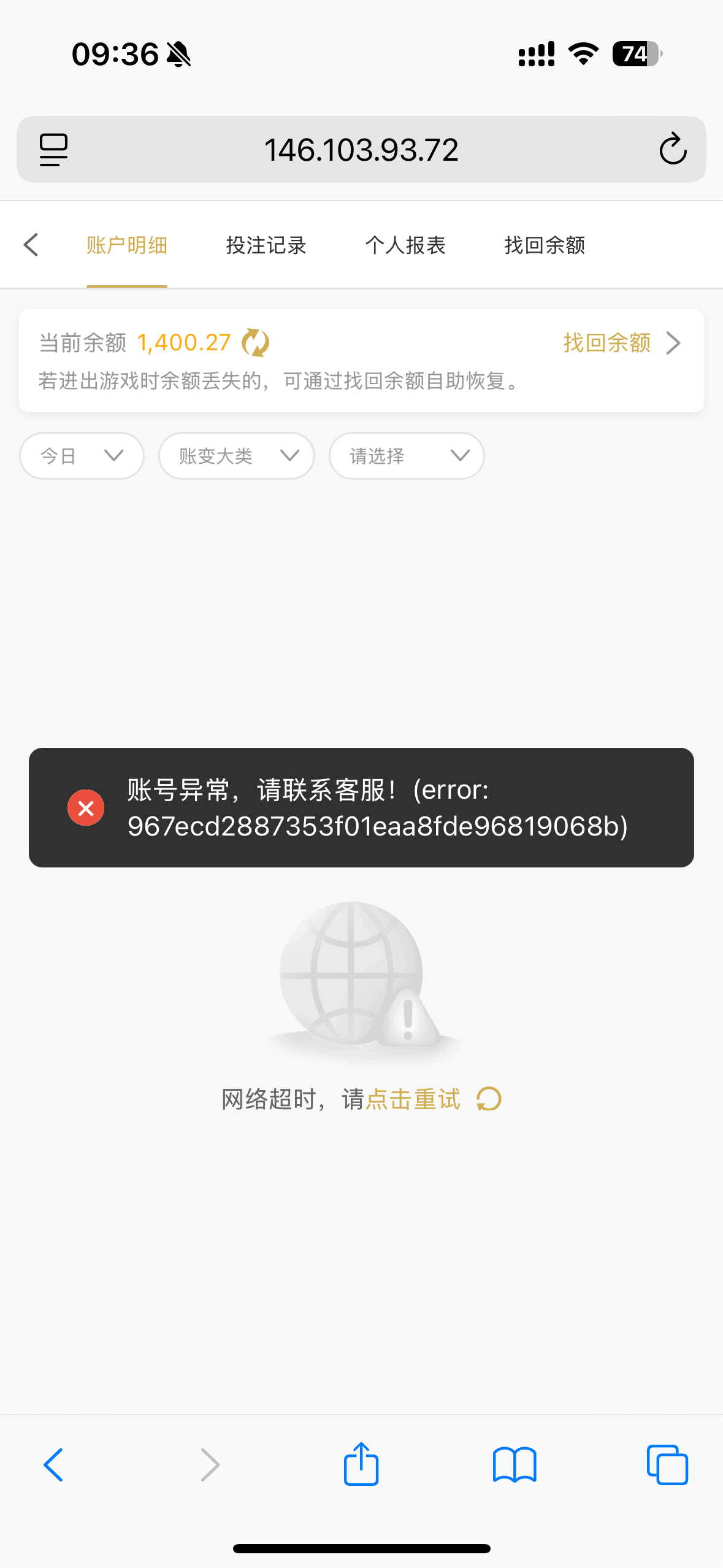Open the 个人报表 tab
723x1568 pixels.
[x=405, y=245]
